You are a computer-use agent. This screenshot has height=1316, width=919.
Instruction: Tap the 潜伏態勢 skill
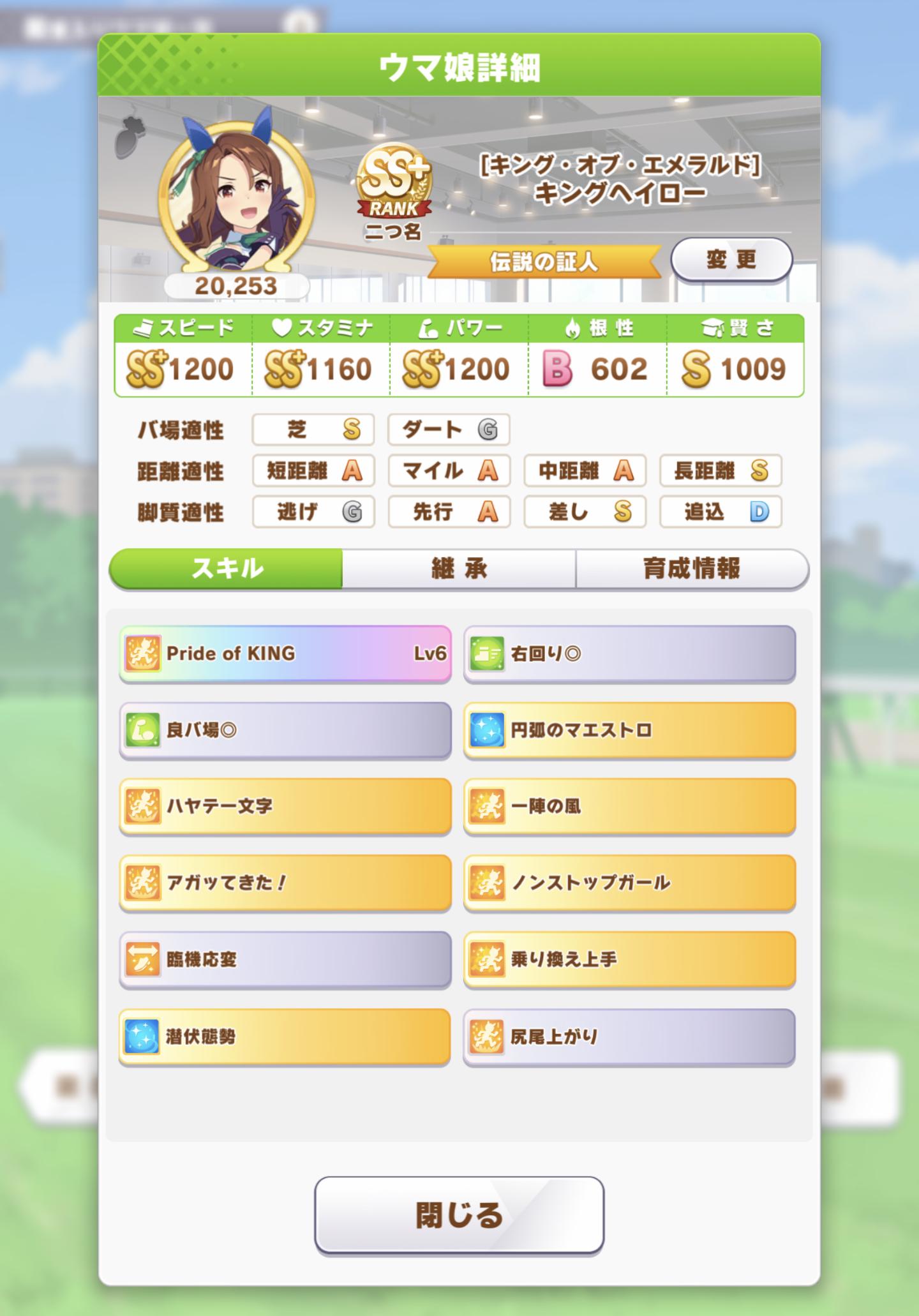click(x=285, y=1036)
